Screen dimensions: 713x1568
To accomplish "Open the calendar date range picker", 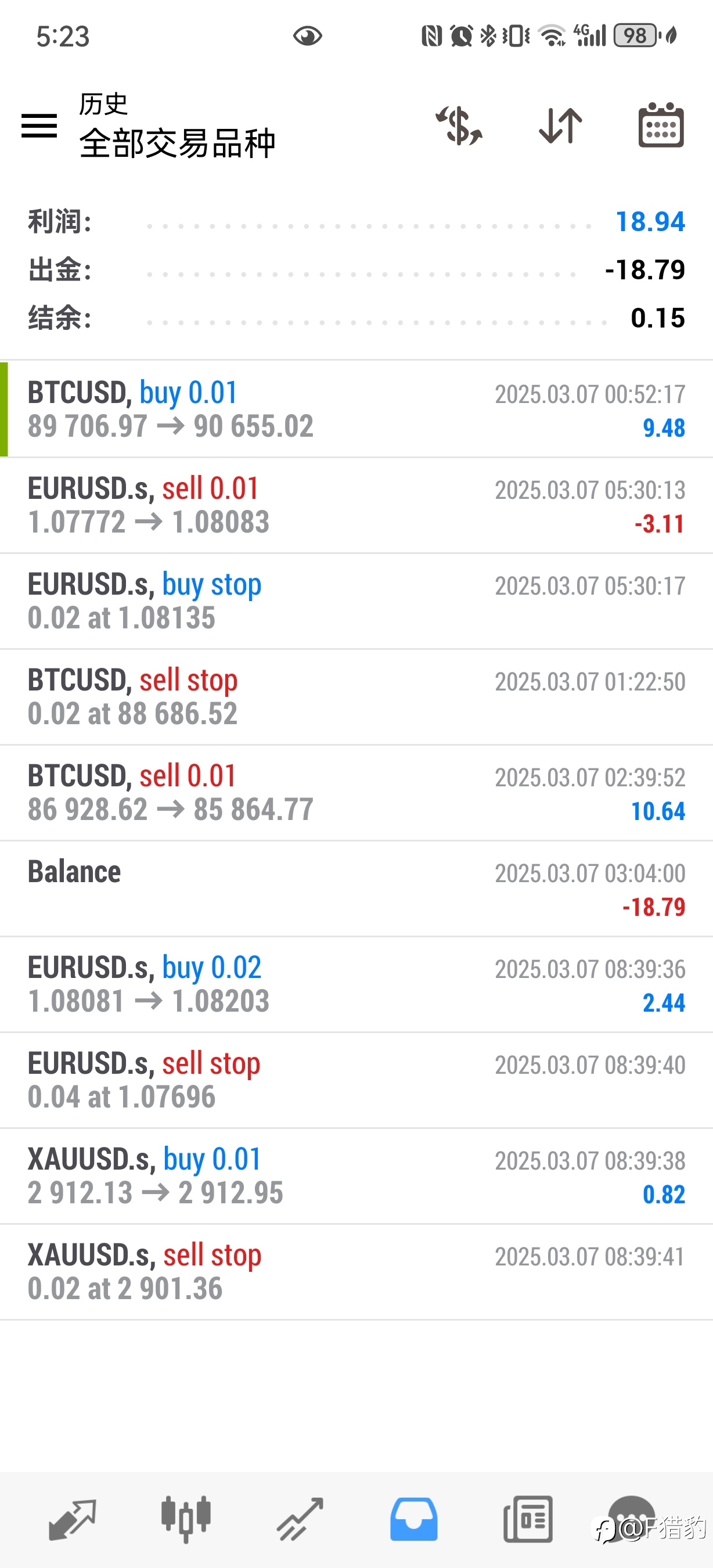I will click(661, 125).
